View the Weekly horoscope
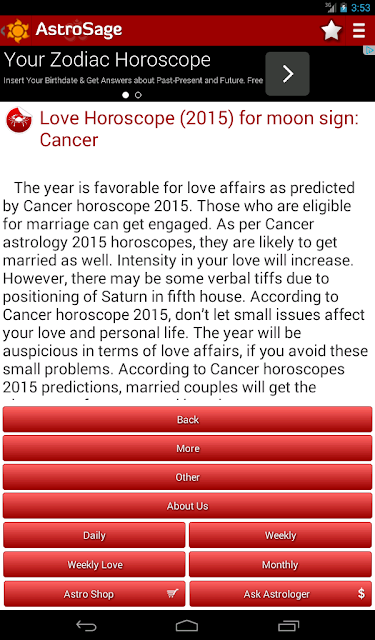 point(280,535)
